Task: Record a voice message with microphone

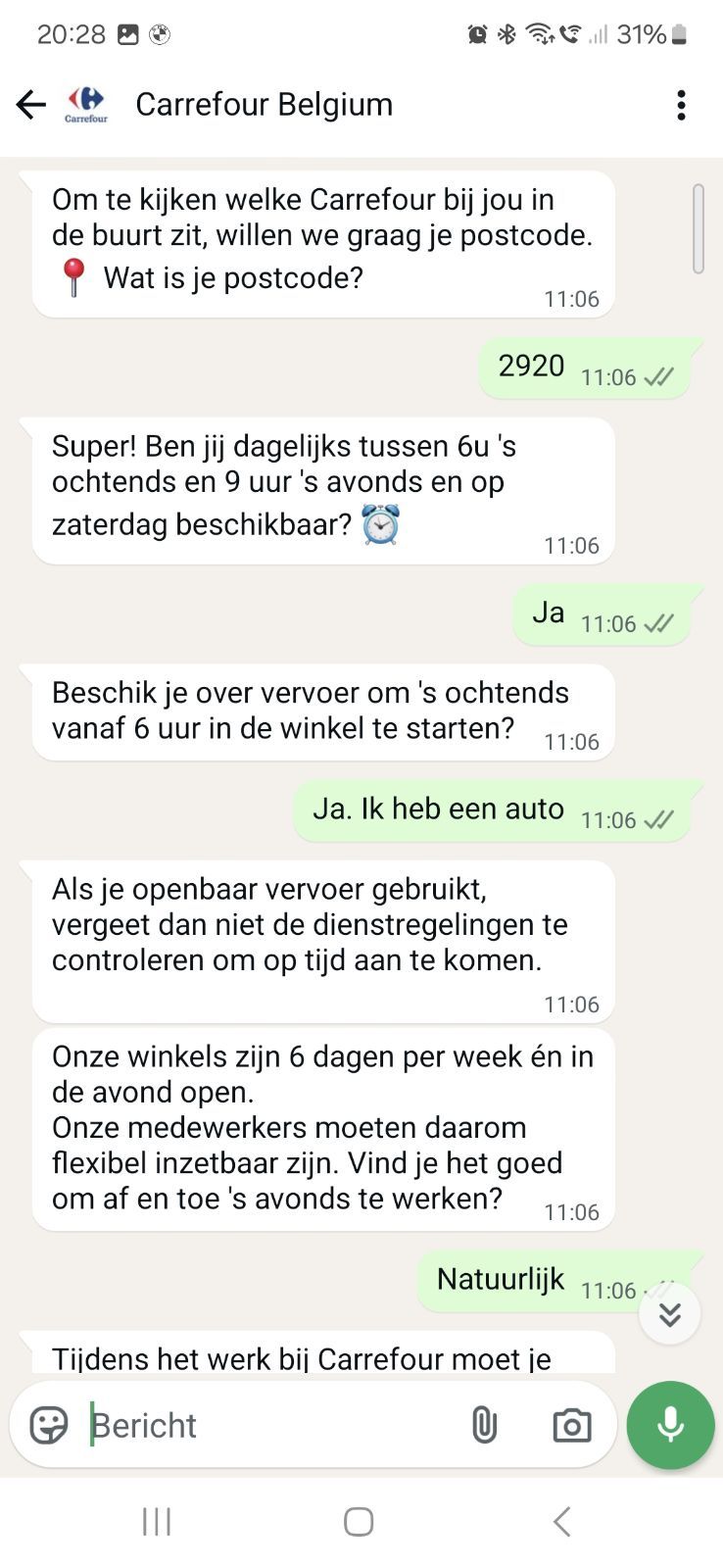Action: click(x=671, y=1425)
